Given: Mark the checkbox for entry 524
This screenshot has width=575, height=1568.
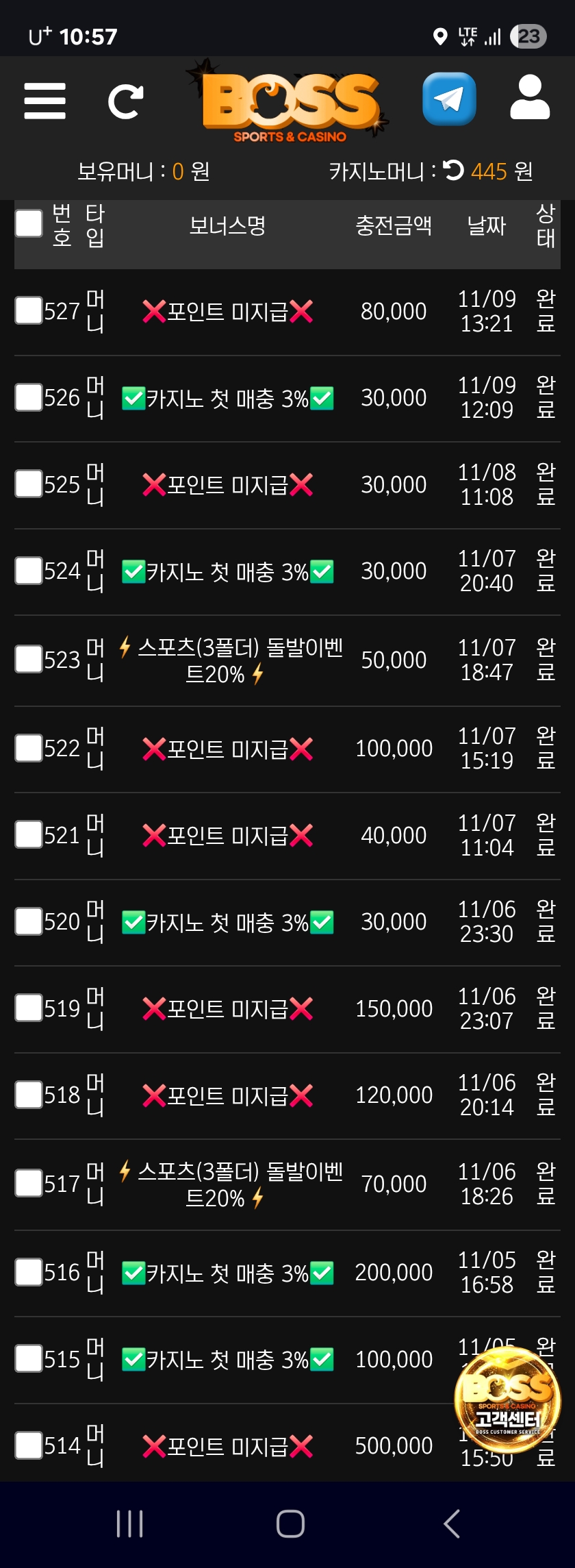Looking at the screenshot, I should pos(29,570).
